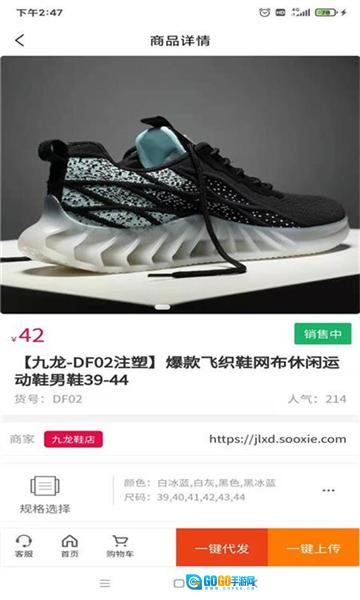Open the system recent apps menu button
This screenshot has height=600, width=360.
pos(105,583)
